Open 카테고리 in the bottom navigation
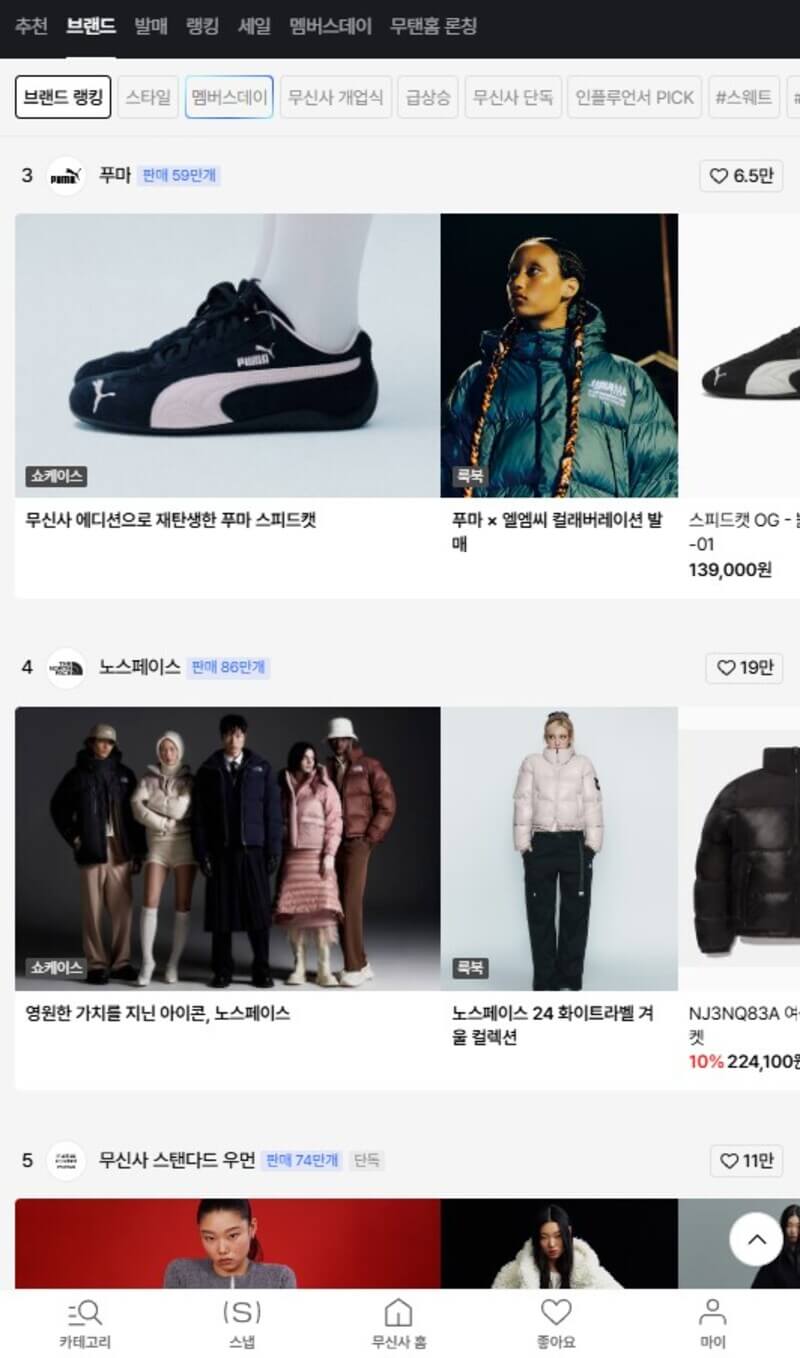800x1358 pixels. (x=84, y=1324)
